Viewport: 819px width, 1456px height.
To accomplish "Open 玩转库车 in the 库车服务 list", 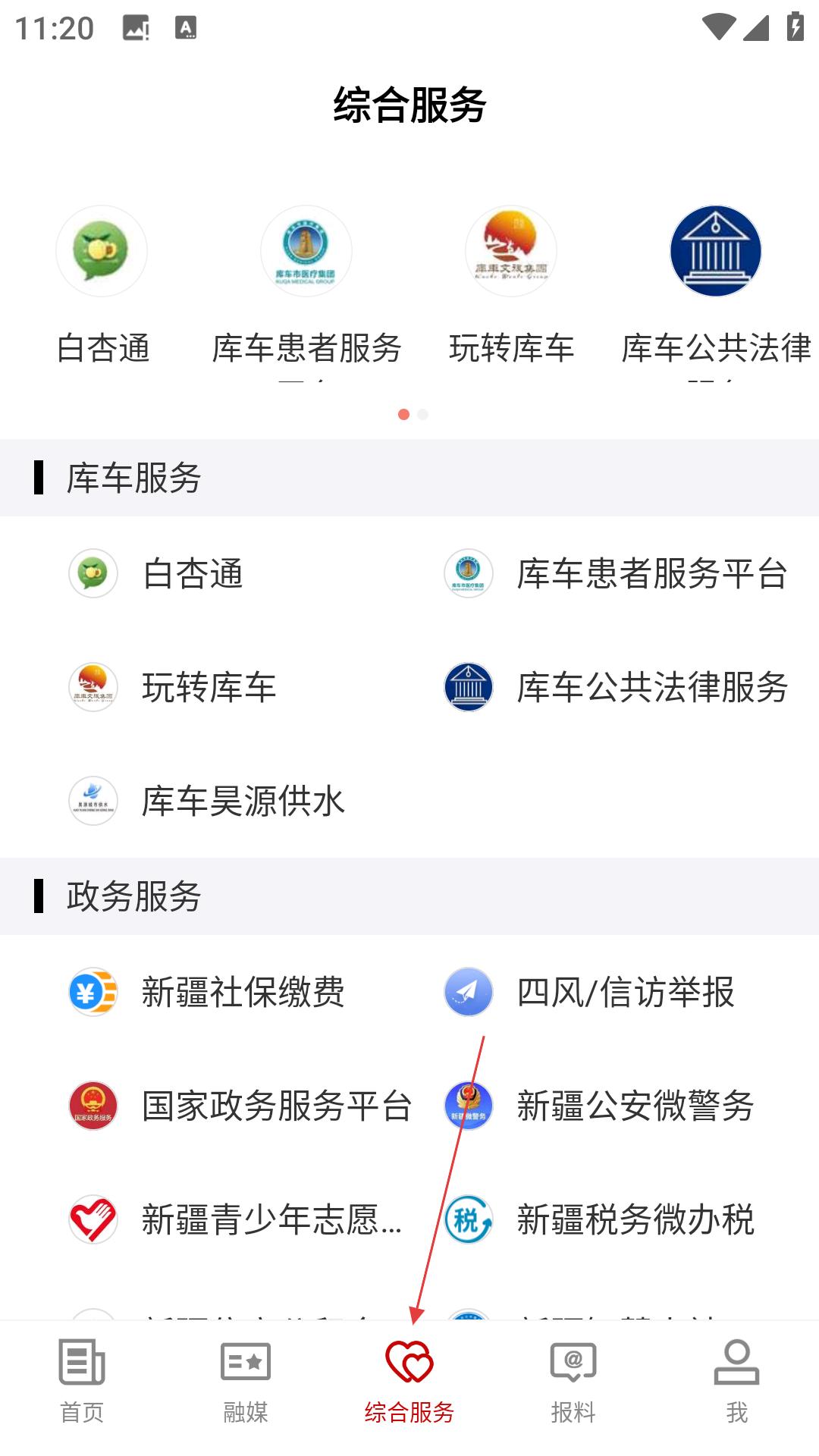I will tap(172, 687).
